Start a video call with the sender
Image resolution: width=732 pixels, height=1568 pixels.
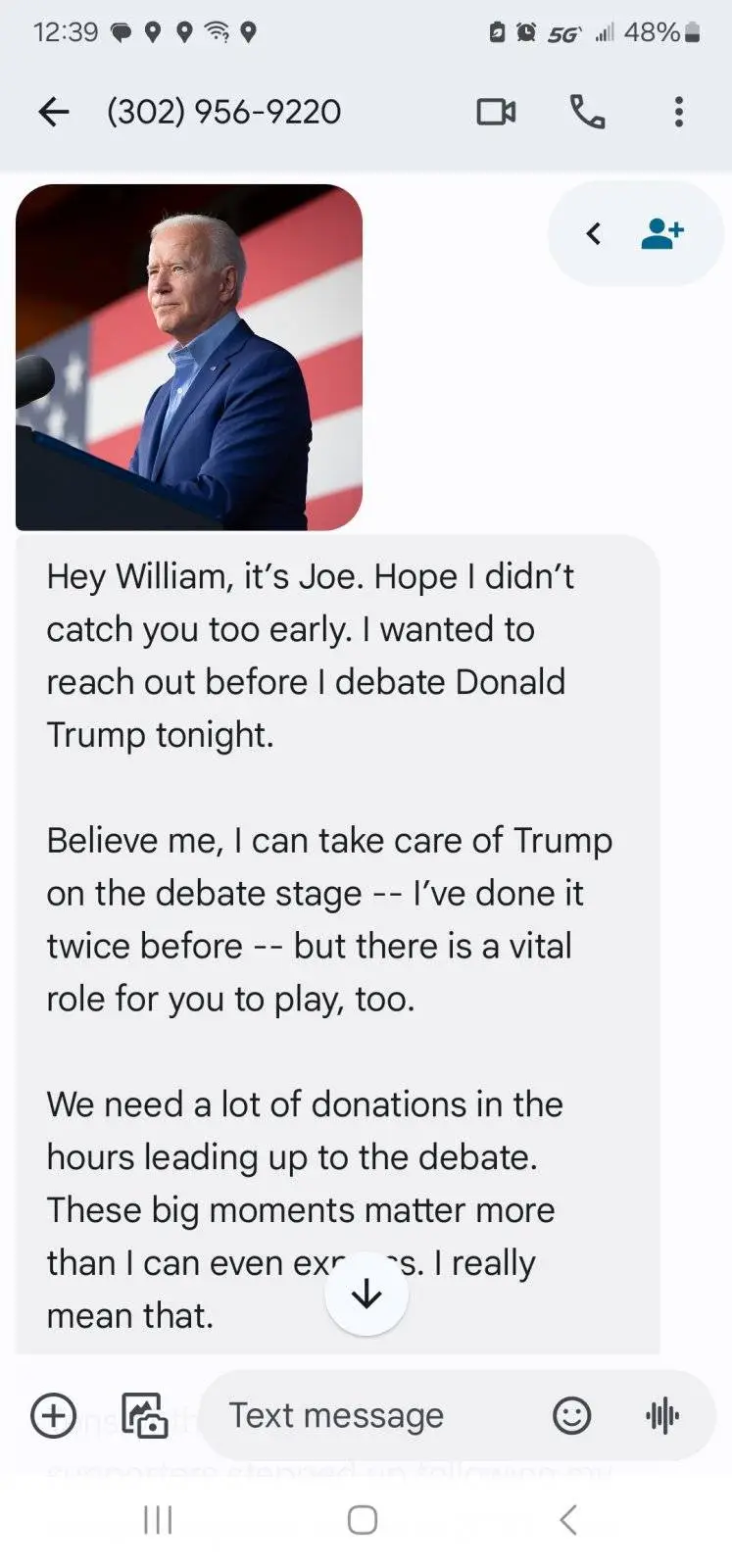coord(495,112)
